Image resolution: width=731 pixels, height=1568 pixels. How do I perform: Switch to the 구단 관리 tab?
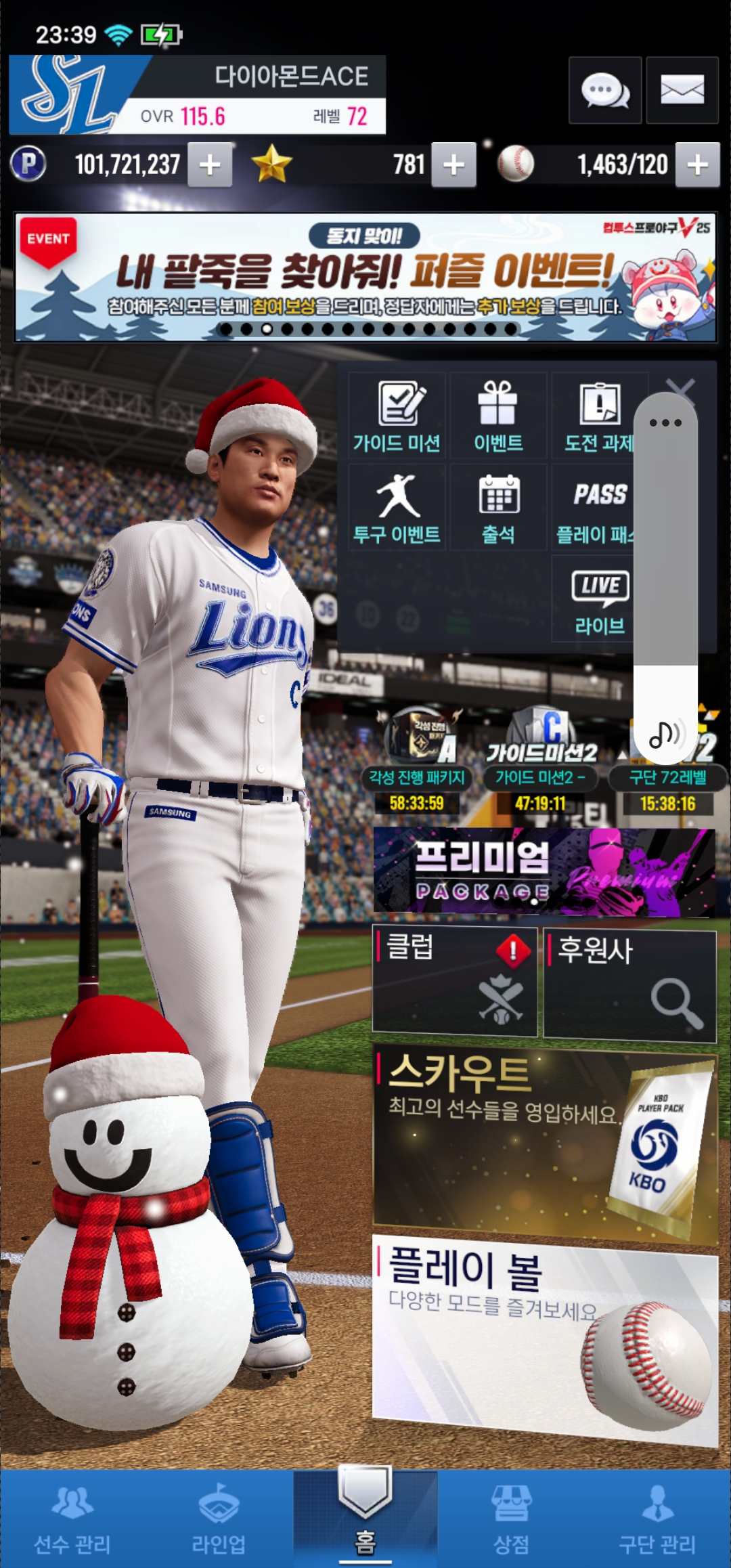tap(657, 1518)
